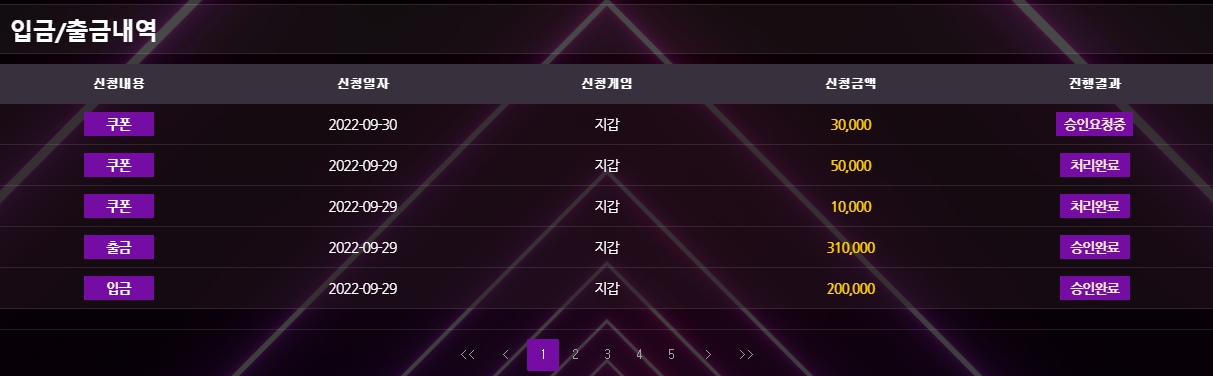The image size is (1213, 376).
Task: Select page 5 in pagination
Action: (671, 354)
